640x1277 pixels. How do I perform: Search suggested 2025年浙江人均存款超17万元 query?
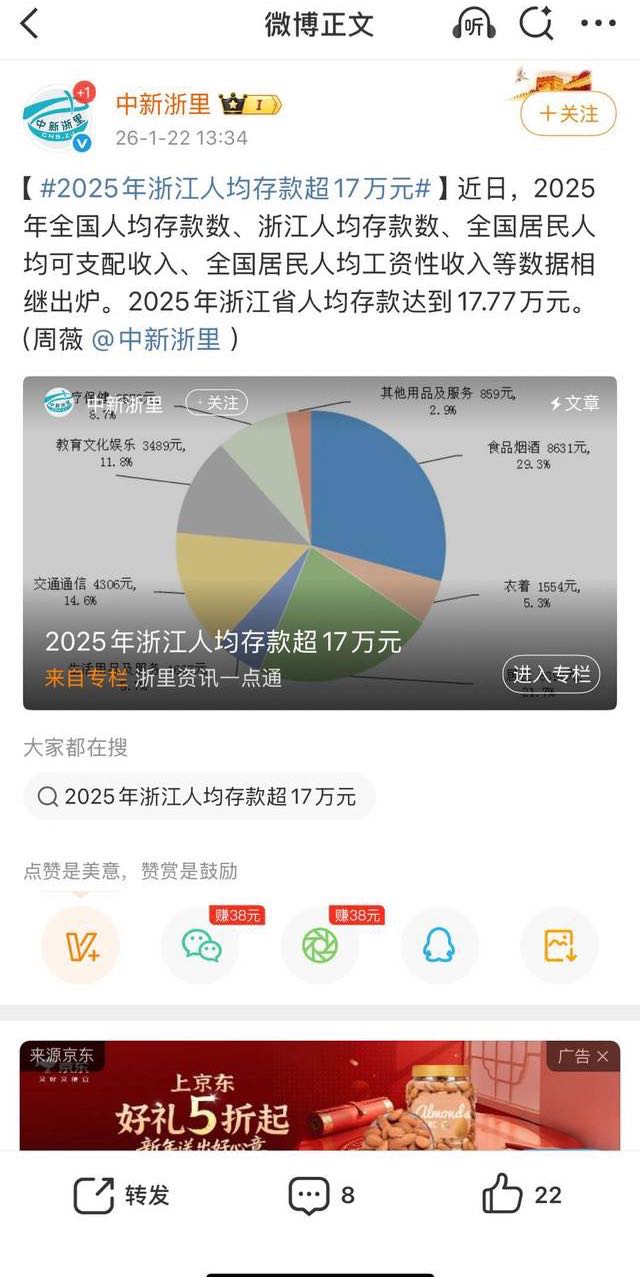click(199, 796)
